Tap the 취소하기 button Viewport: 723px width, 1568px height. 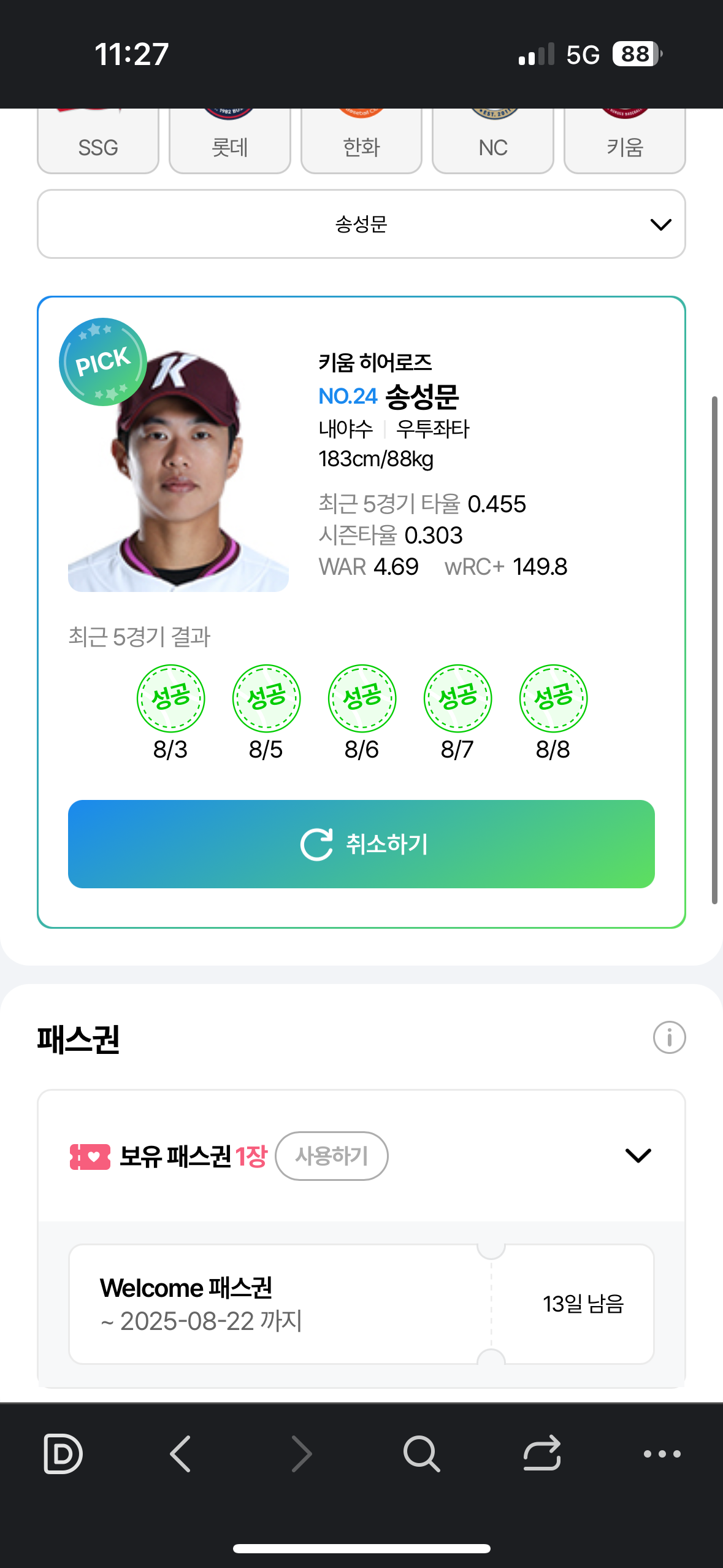361,844
